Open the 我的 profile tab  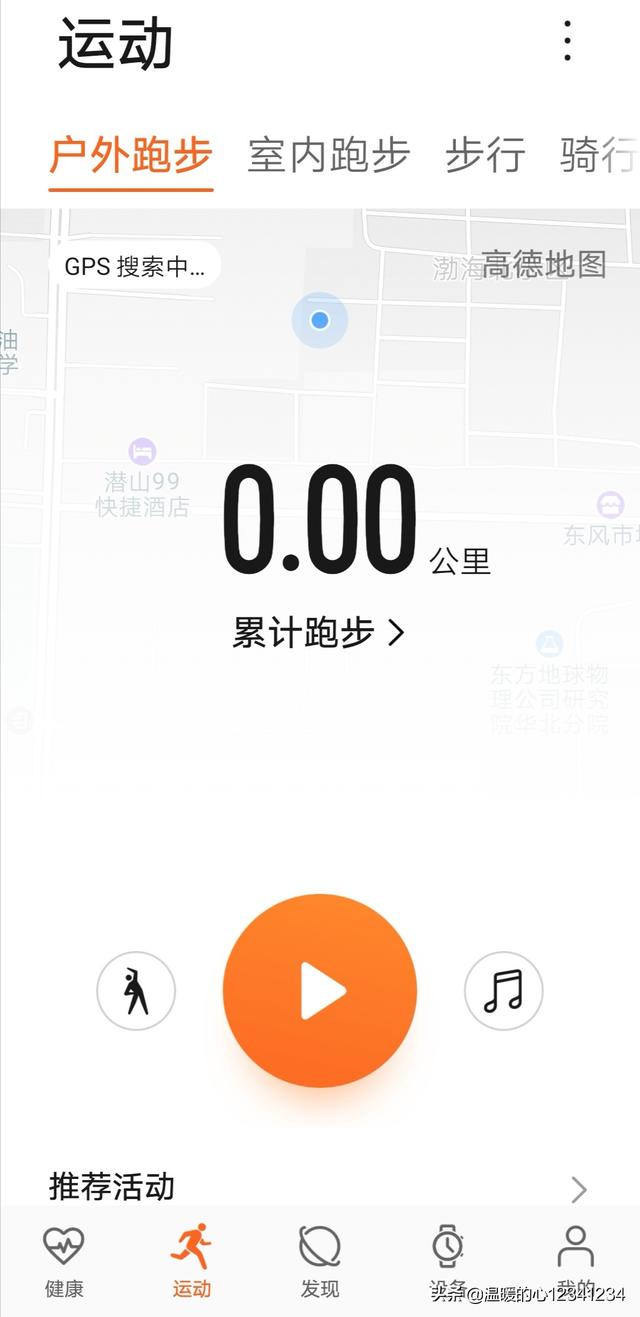pyautogui.click(x=575, y=1260)
